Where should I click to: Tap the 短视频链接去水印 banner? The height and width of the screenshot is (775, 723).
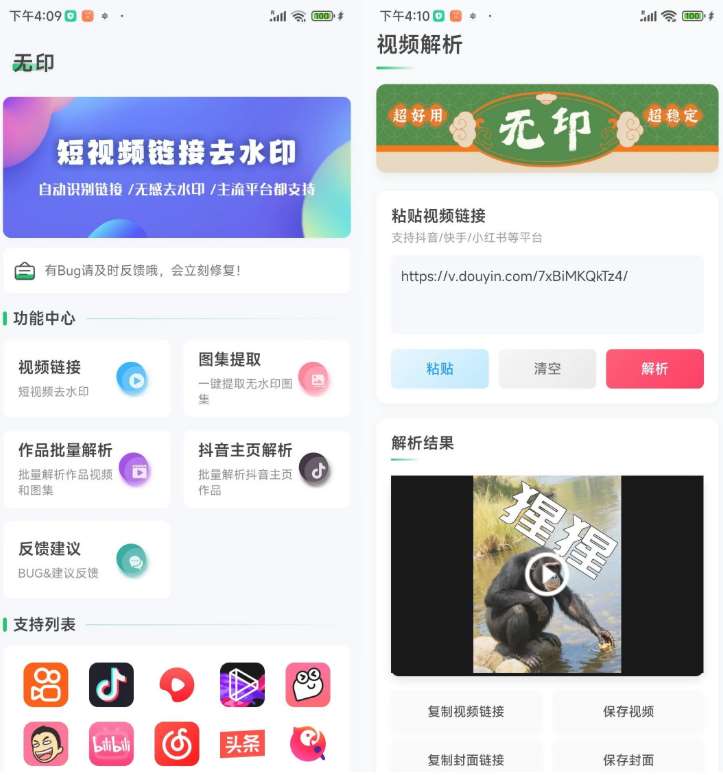coord(177,167)
